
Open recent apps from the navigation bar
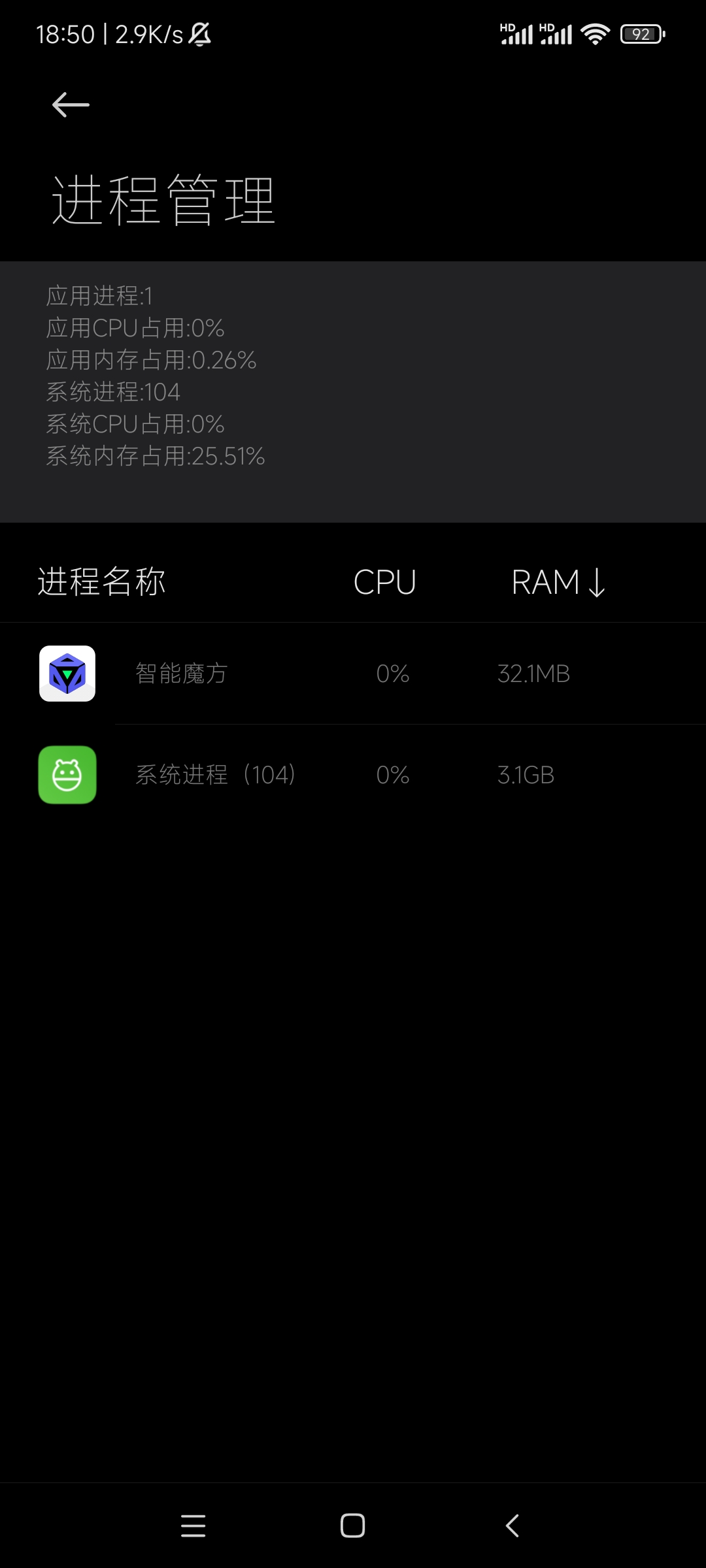[193, 1526]
